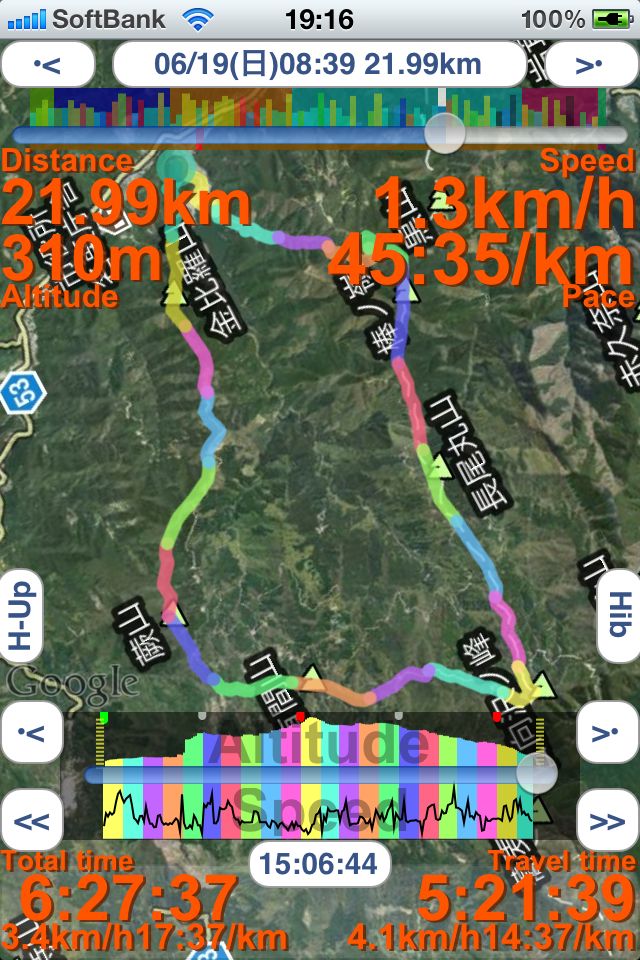Switch map type with the Hib button
Image resolution: width=640 pixels, height=960 pixels.
coord(617,614)
